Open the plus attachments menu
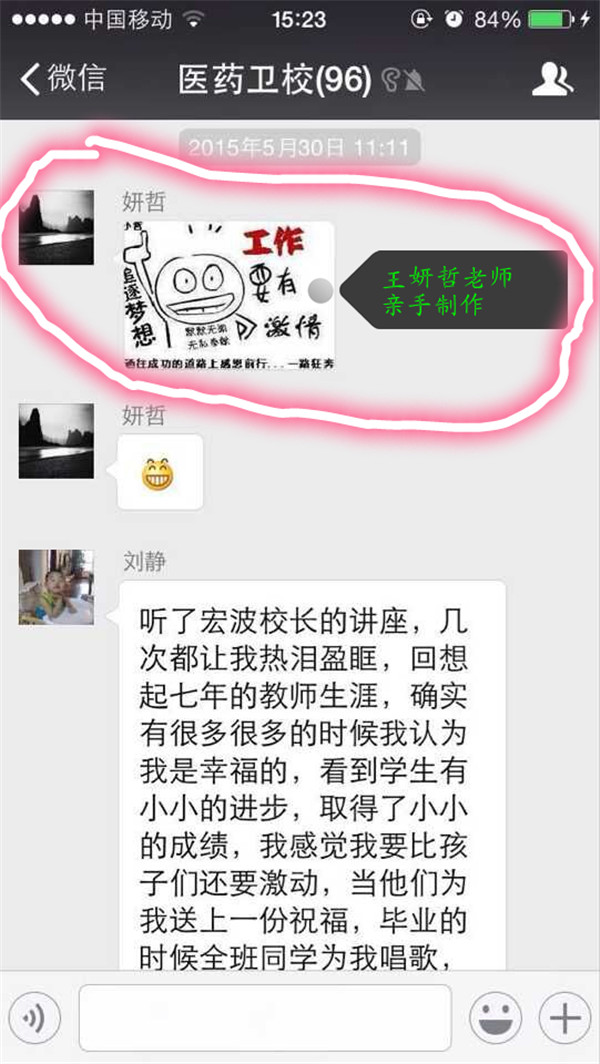The image size is (600, 1064). (565, 1019)
